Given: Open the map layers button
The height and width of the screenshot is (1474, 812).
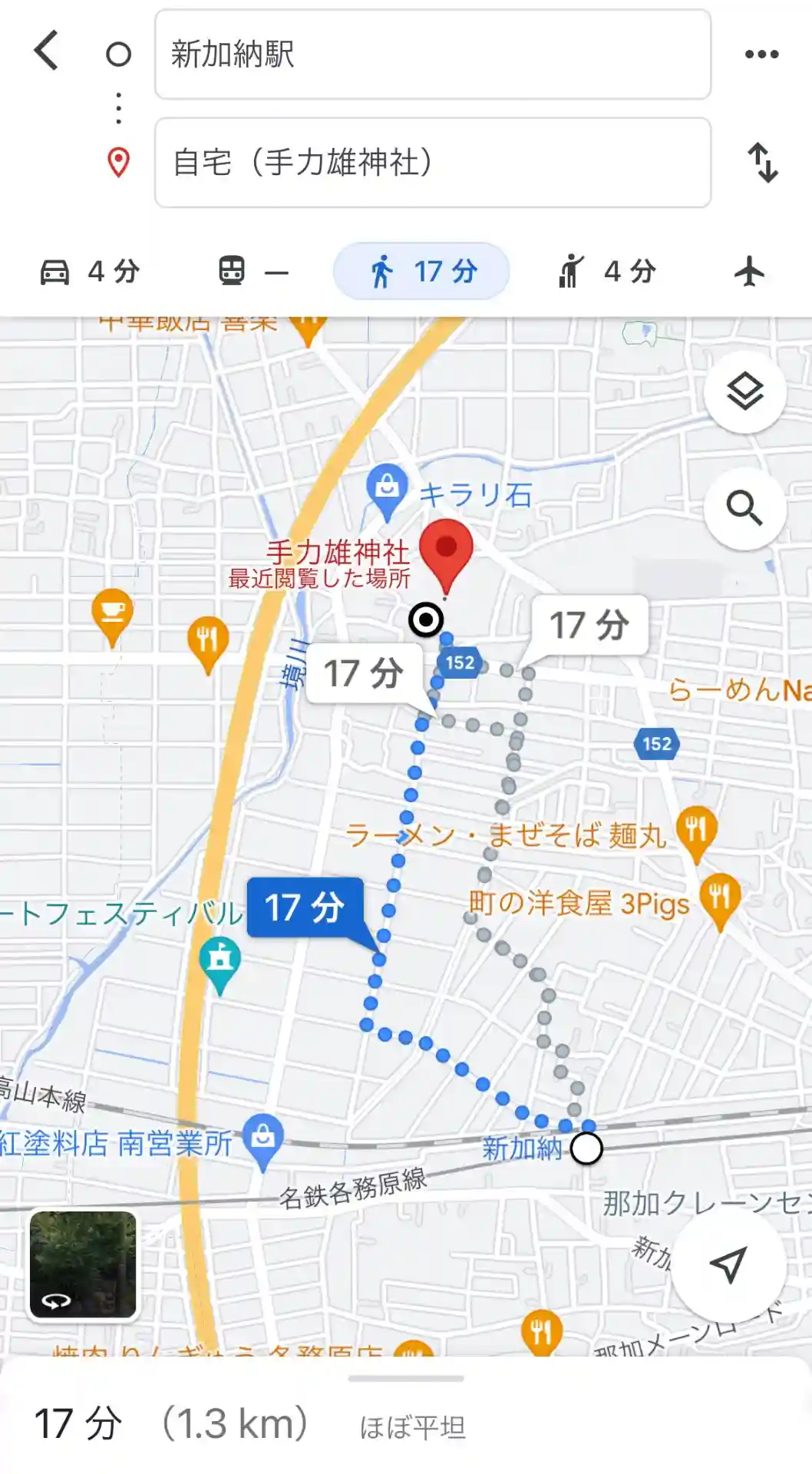Looking at the screenshot, I should pos(744,392).
